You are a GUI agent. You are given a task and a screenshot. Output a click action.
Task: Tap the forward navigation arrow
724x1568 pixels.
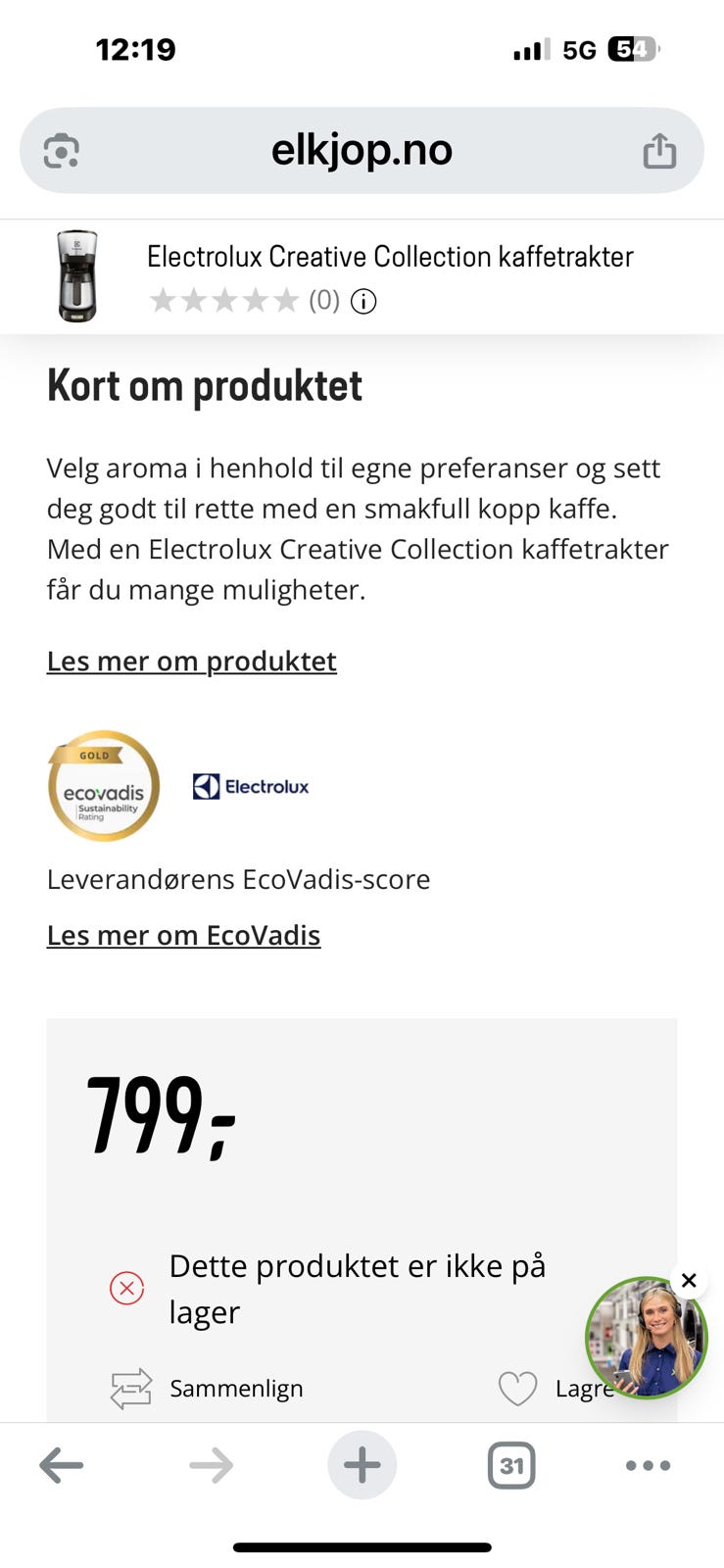tap(210, 1465)
